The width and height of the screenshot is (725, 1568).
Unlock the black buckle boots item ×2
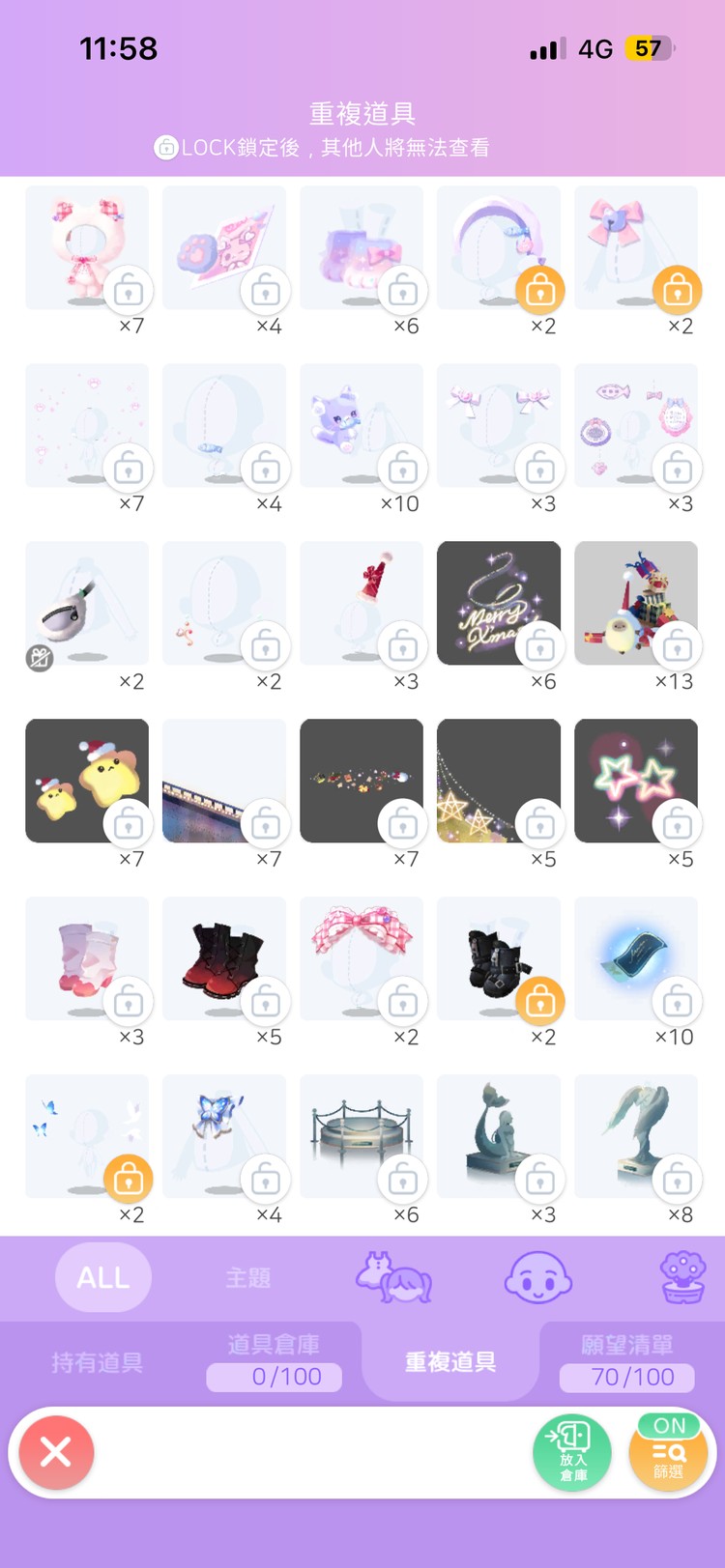[x=540, y=1000]
